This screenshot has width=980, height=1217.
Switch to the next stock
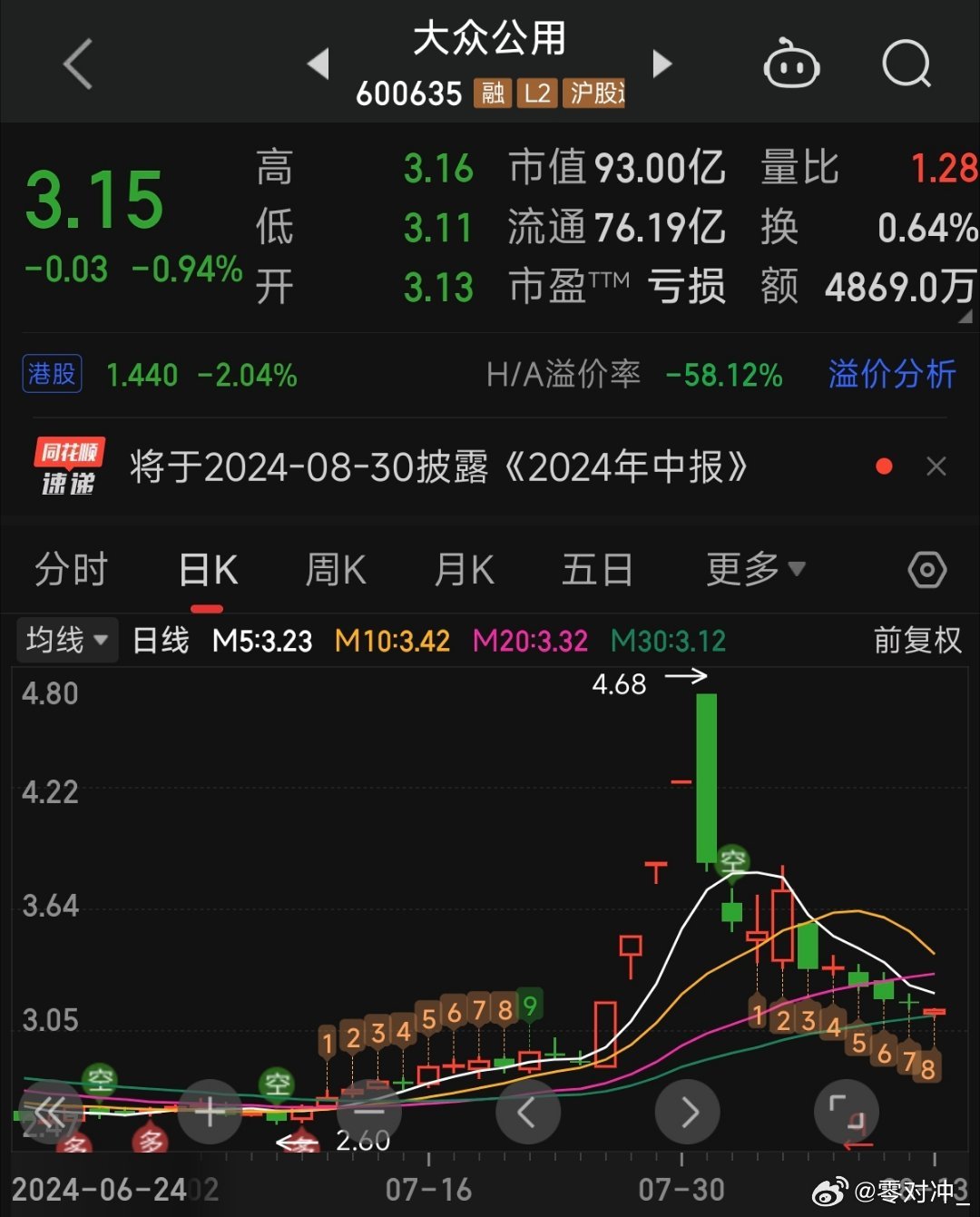click(662, 64)
